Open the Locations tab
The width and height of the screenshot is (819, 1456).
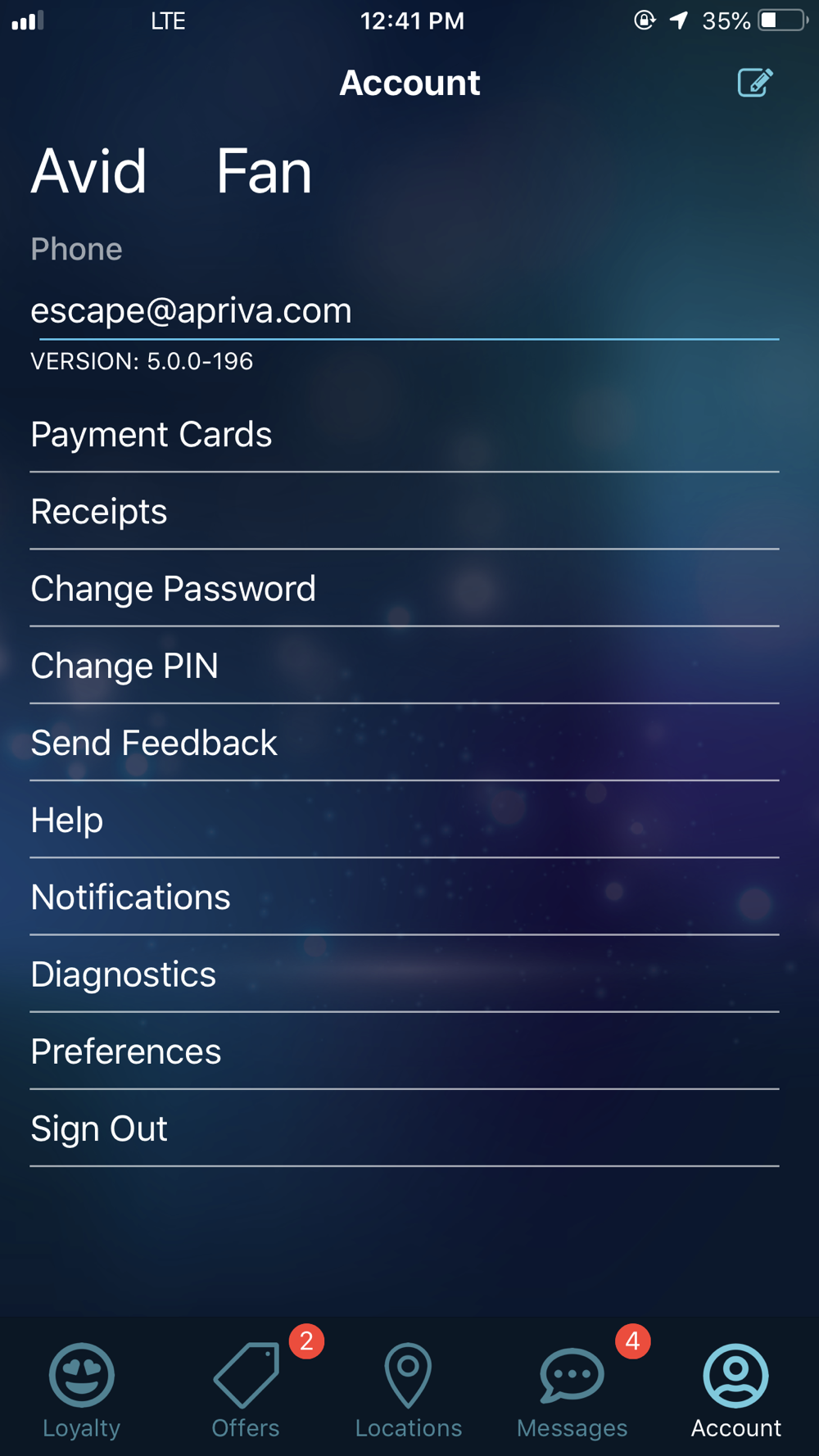[x=409, y=1390]
